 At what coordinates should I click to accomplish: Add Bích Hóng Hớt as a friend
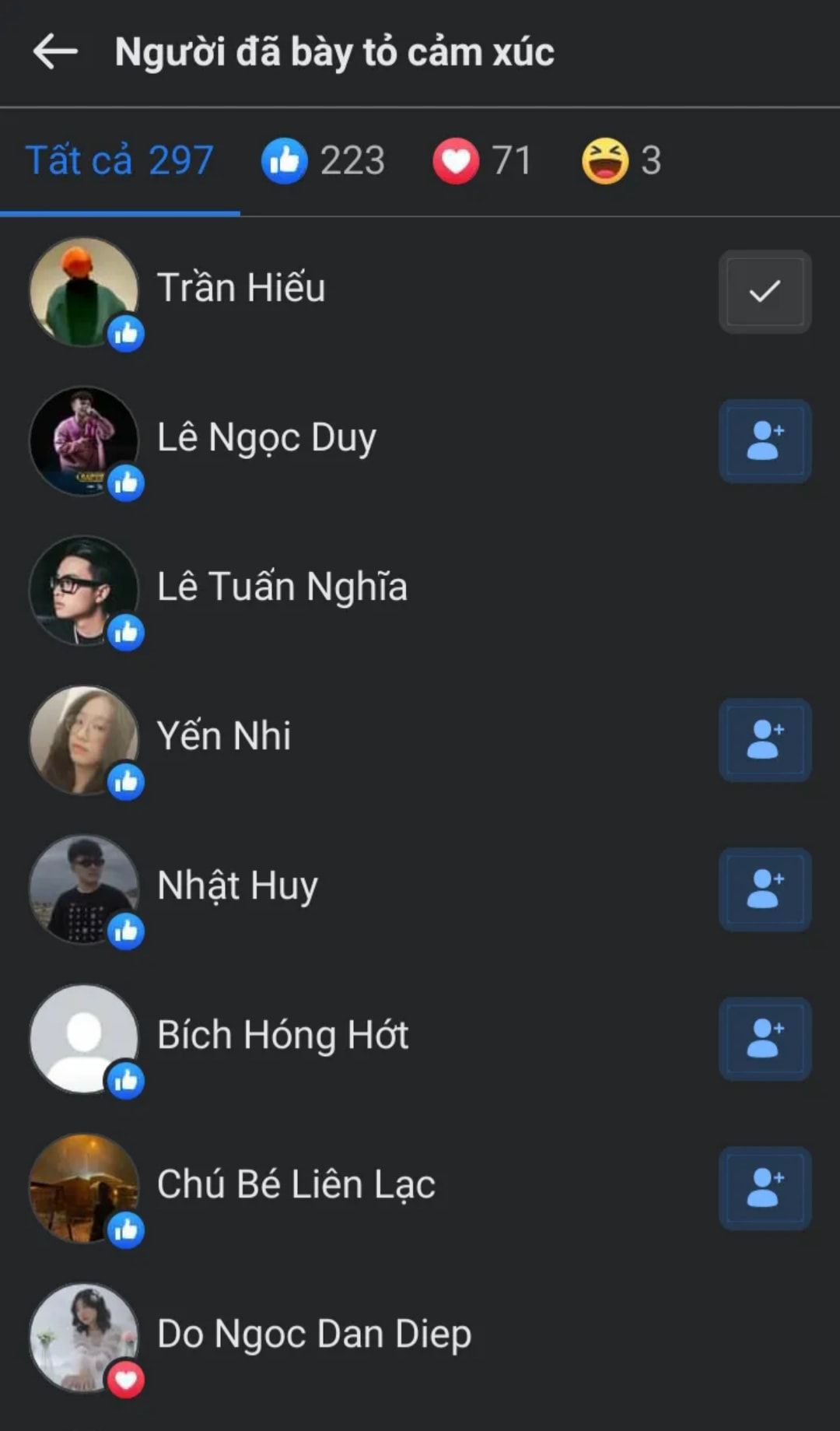(x=765, y=1039)
